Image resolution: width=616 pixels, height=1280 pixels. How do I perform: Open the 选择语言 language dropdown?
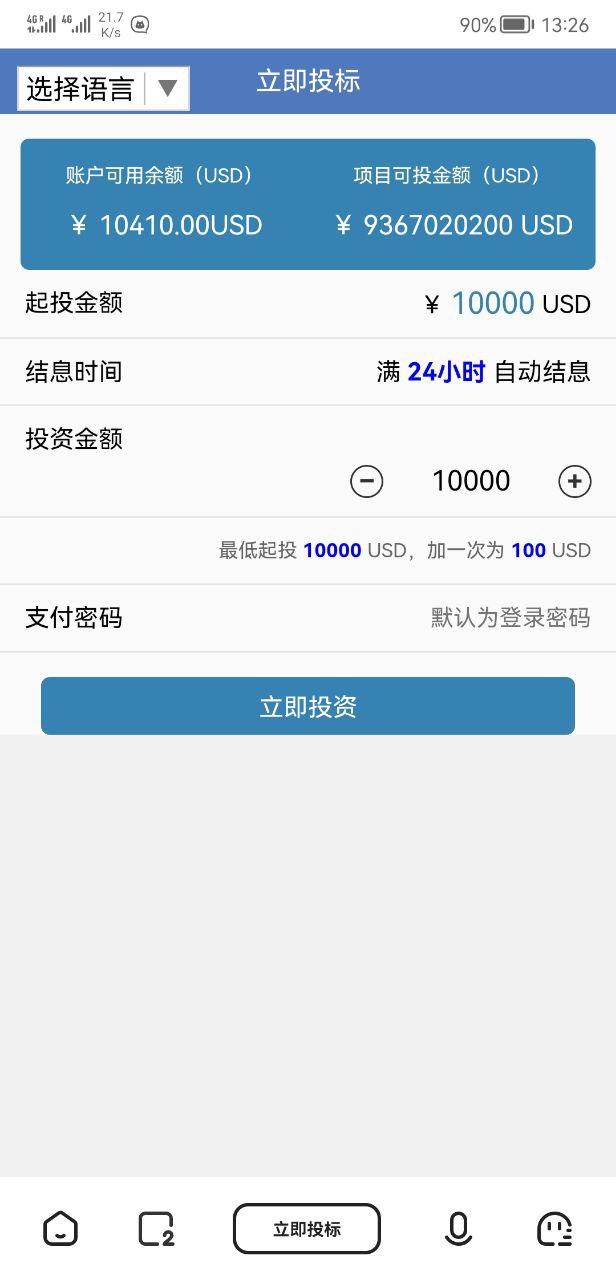[x=103, y=89]
